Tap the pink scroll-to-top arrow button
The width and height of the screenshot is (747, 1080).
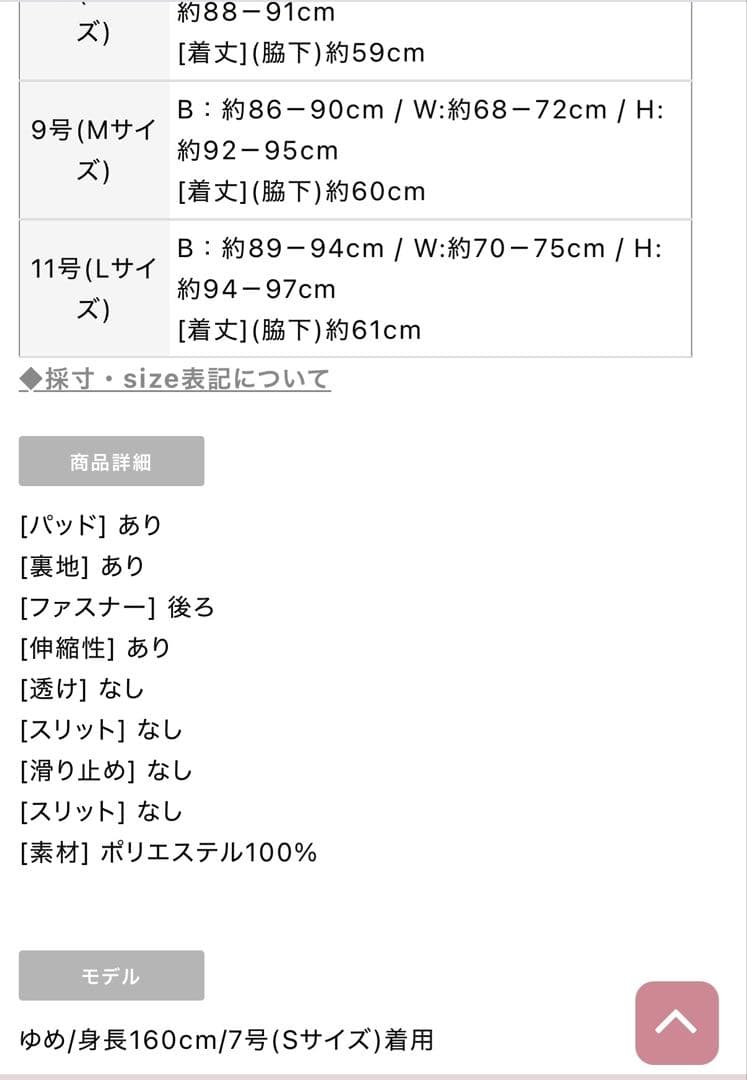tap(677, 1022)
